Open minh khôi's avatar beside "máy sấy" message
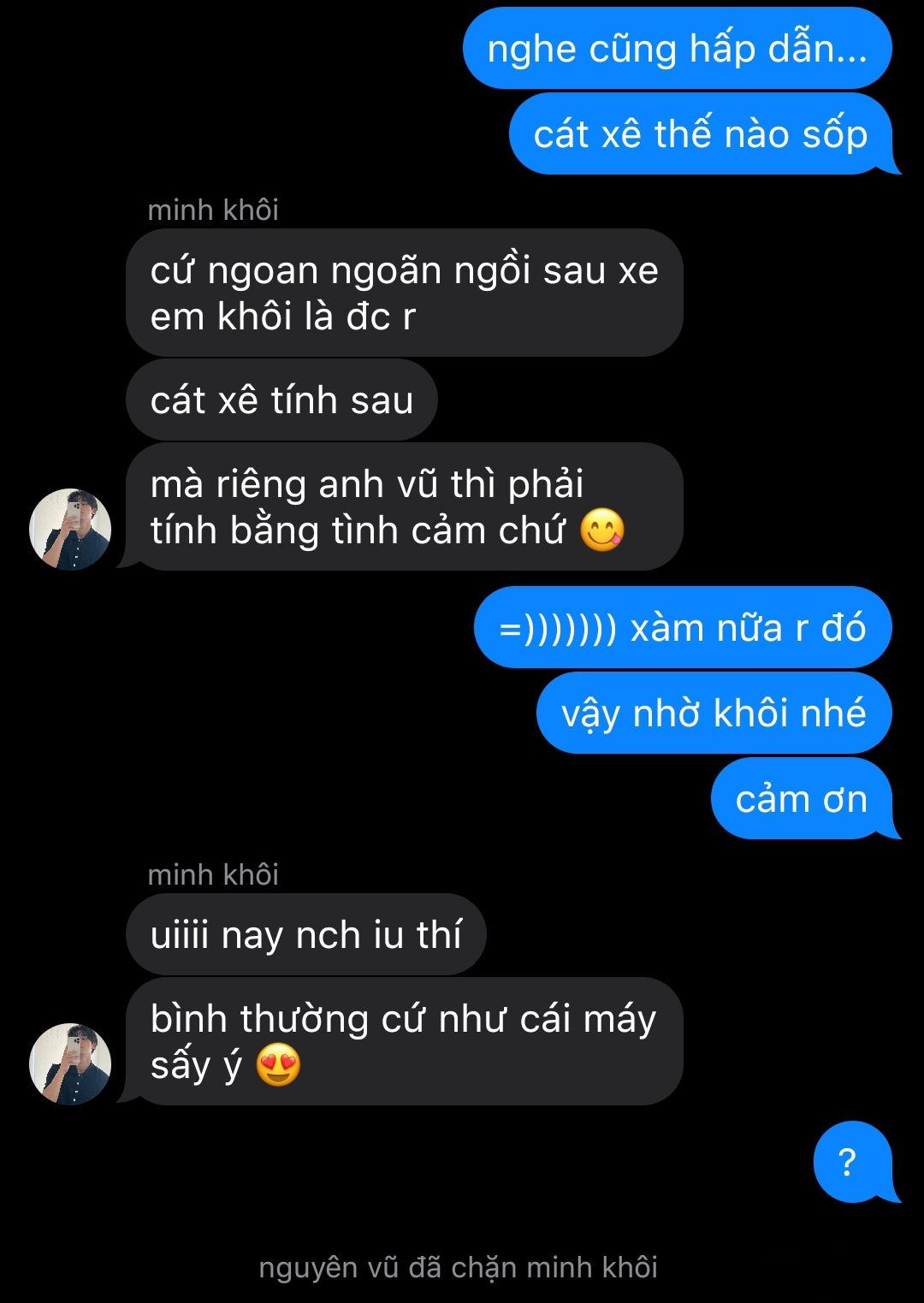 (70, 1064)
